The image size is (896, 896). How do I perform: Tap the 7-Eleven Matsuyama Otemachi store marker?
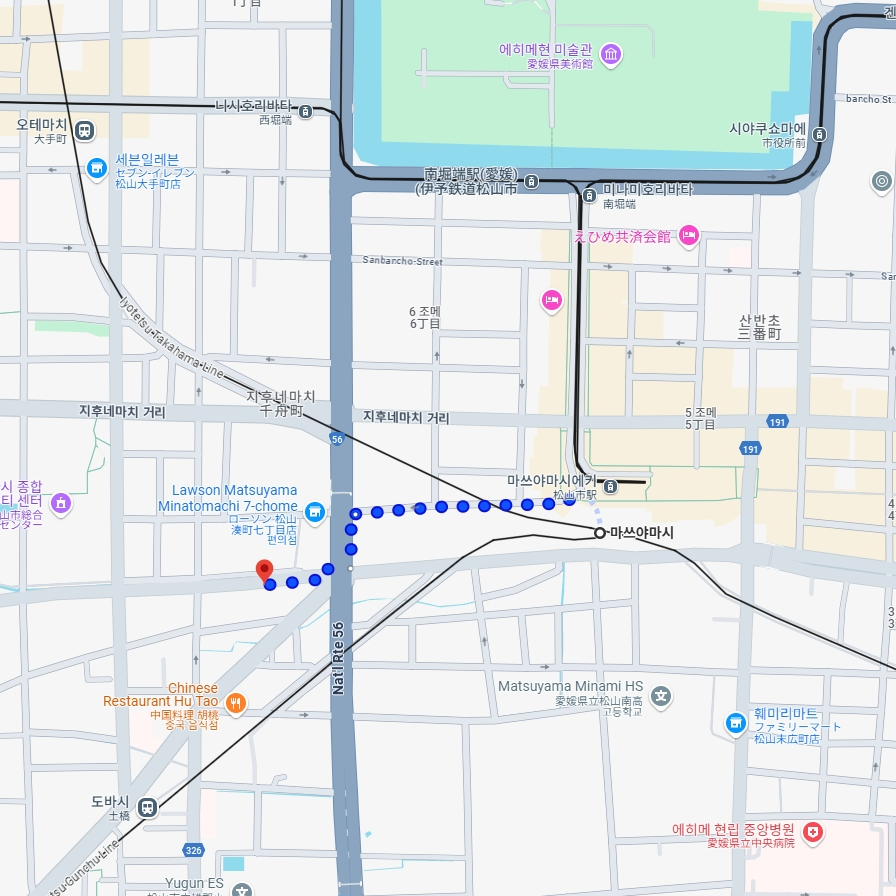[x=96, y=168]
